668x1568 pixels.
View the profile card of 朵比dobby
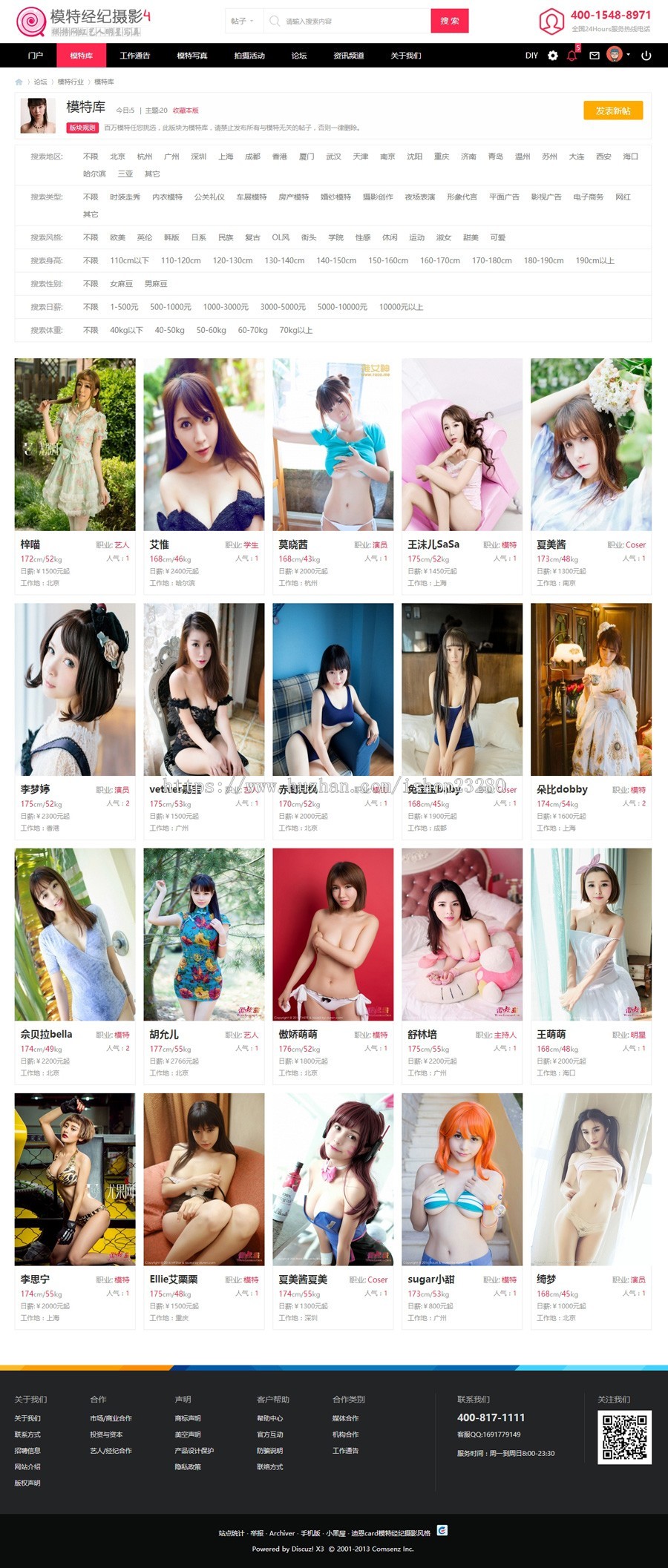click(x=591, y=690)
